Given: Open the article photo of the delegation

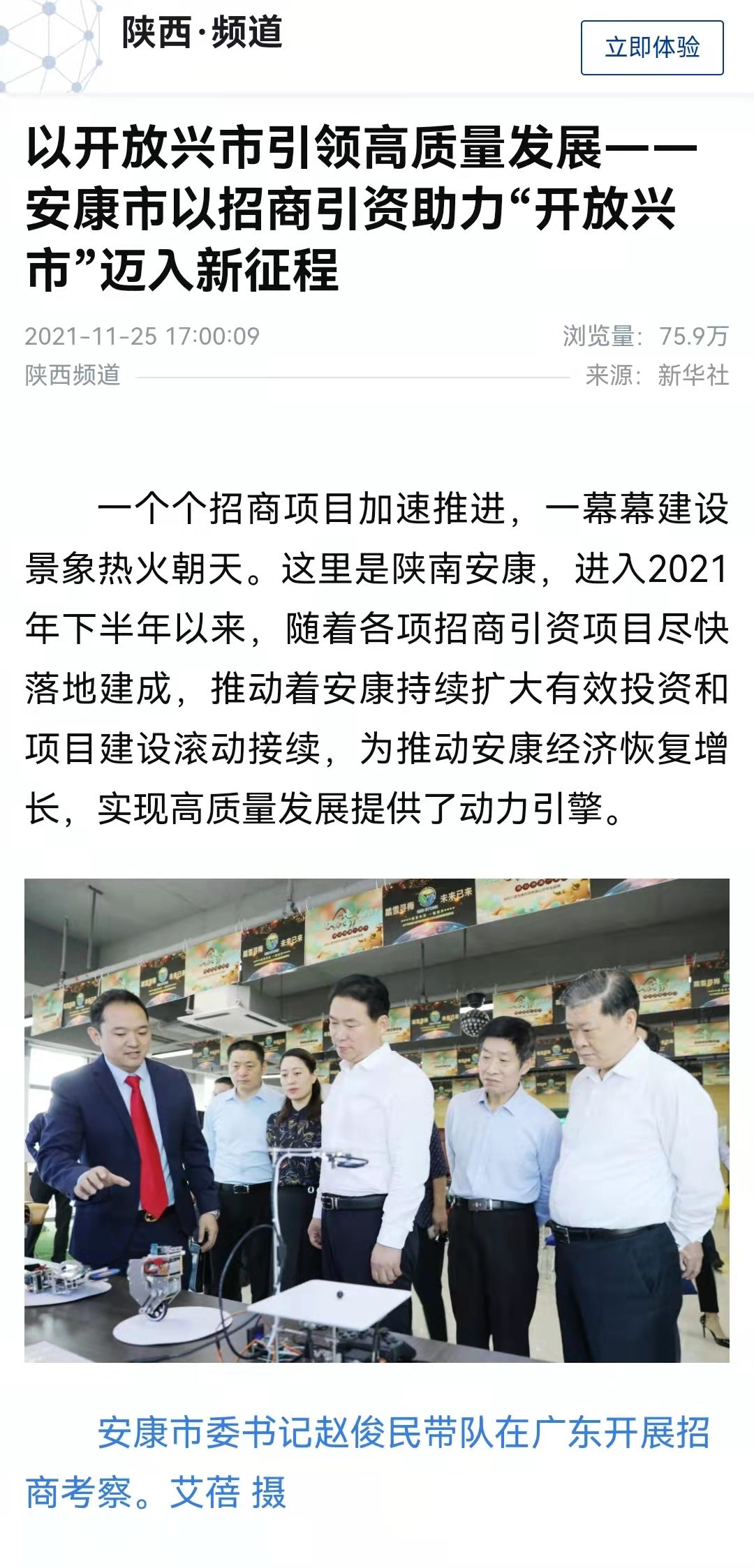Looking at the screenshot, I should click(377, 1121).
